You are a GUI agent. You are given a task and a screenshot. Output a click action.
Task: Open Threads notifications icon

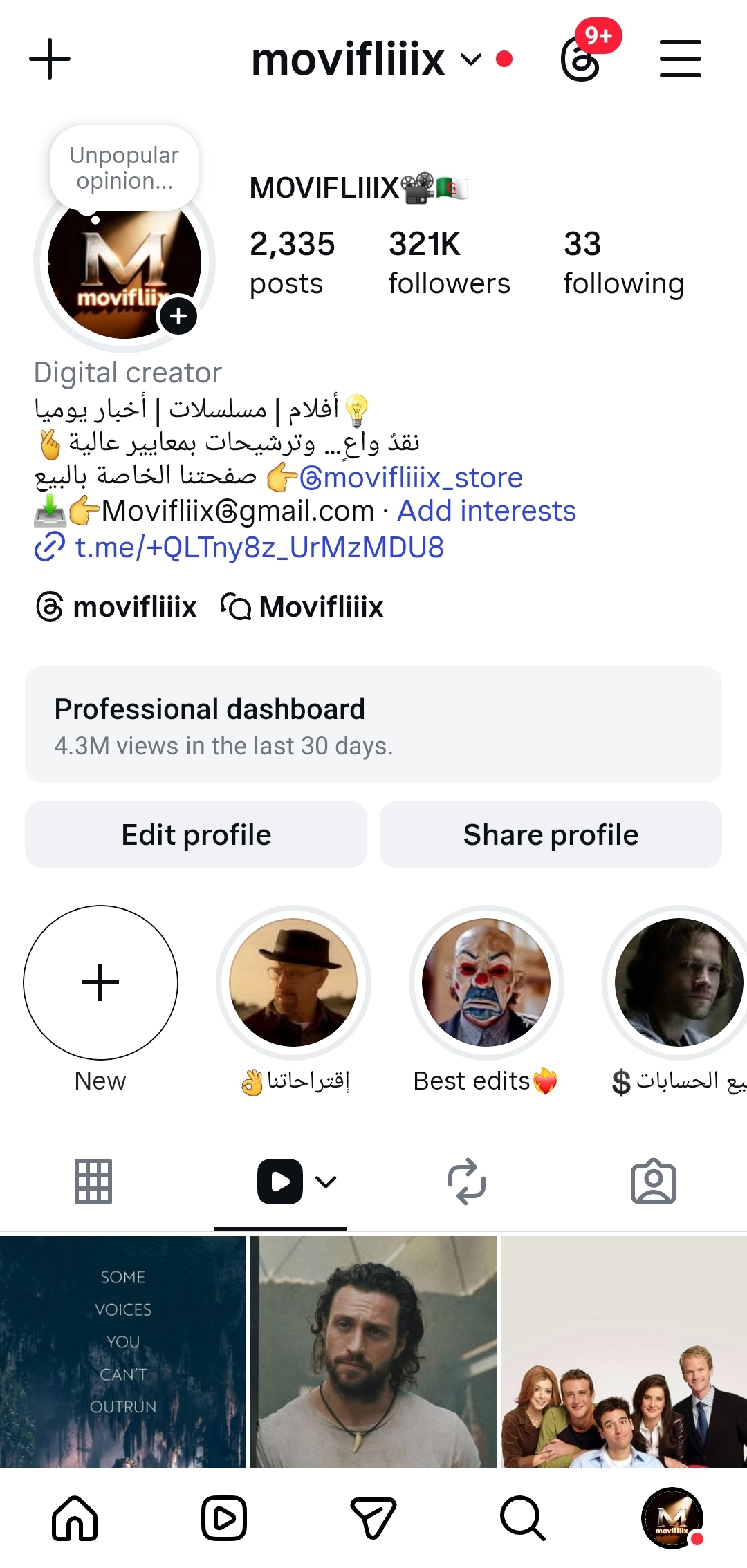(x=581, y=59)
